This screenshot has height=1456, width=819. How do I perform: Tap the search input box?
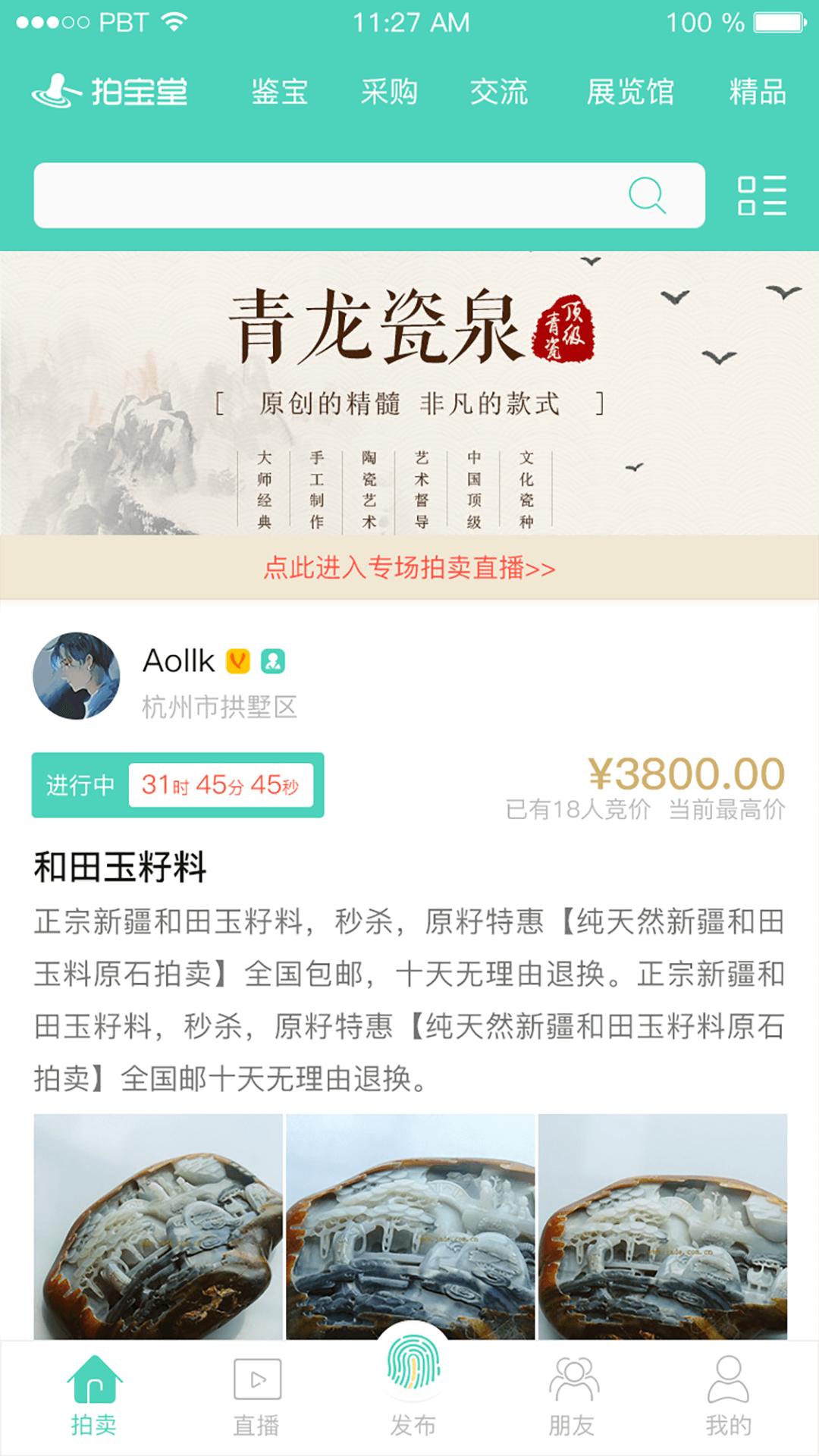[326, 196]
